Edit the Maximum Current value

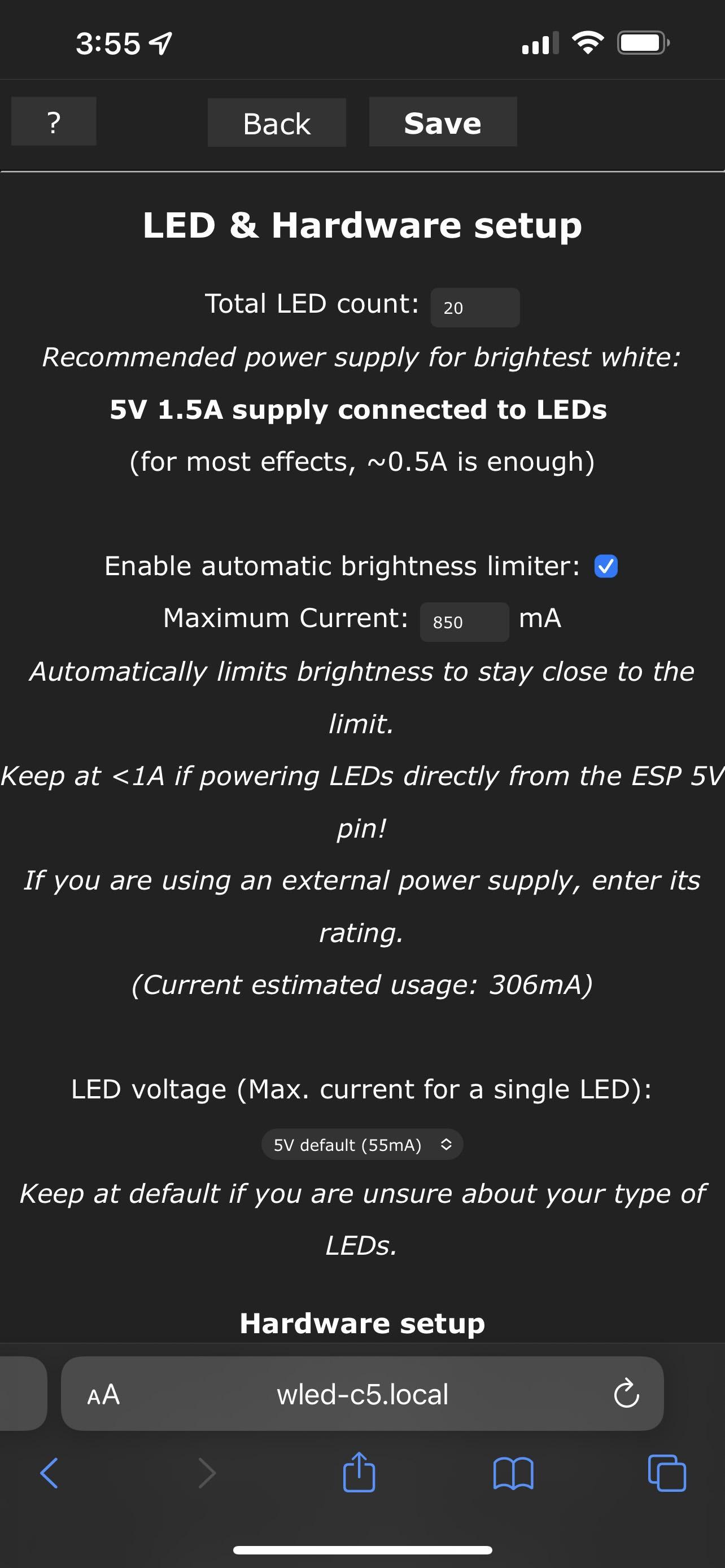pos(464,622)
